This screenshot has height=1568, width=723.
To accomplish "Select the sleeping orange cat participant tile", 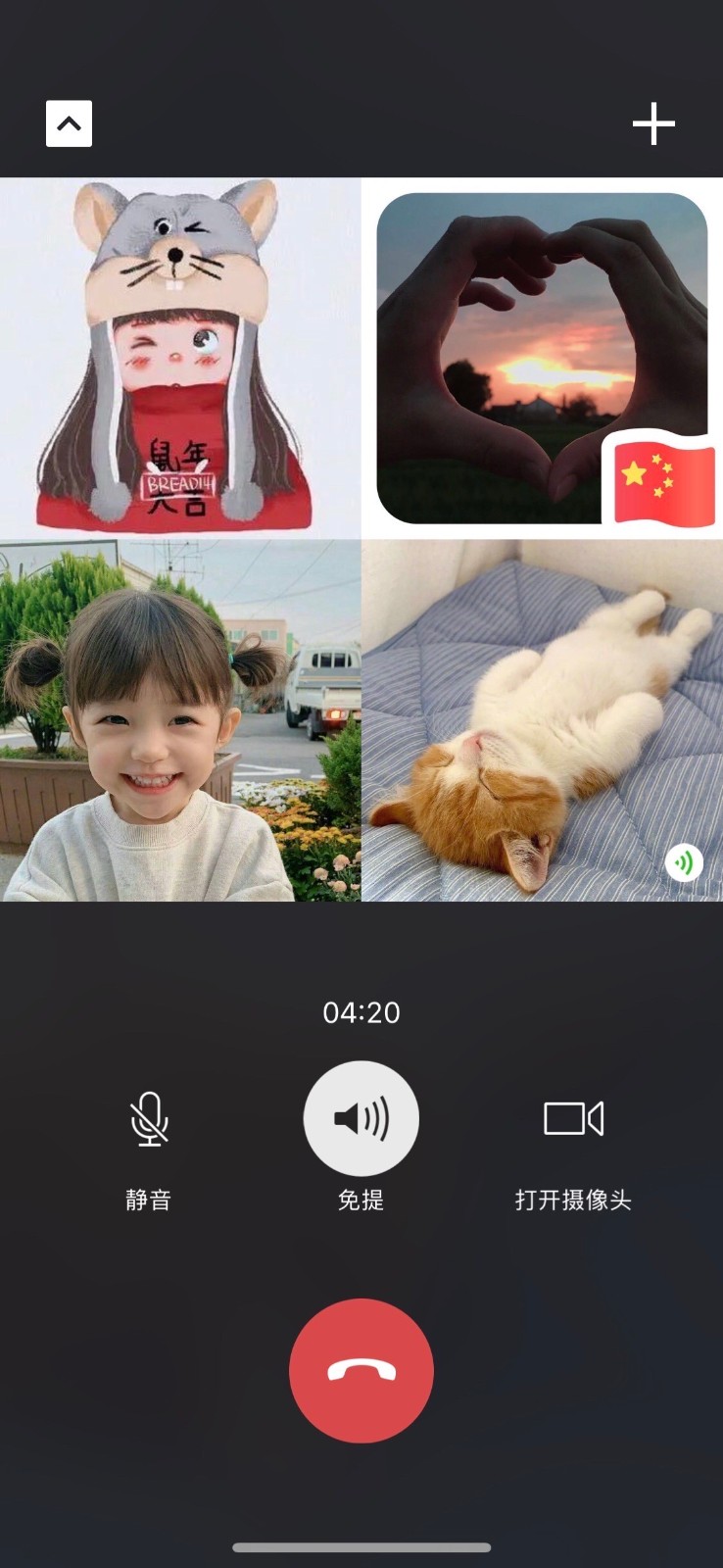I will [x=542, y=720].
